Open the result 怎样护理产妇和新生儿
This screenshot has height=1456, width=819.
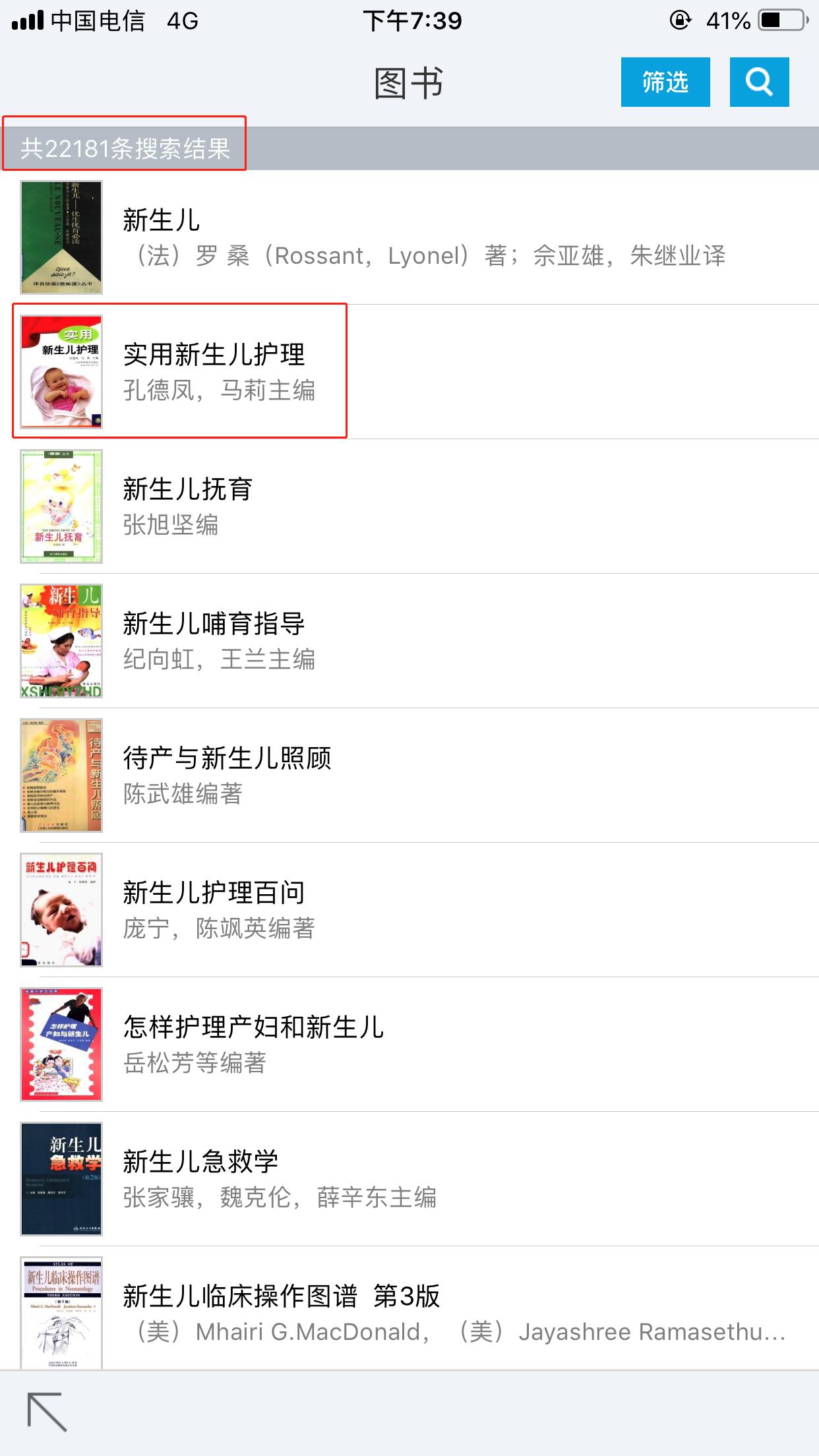click(x=409, y=1045)
